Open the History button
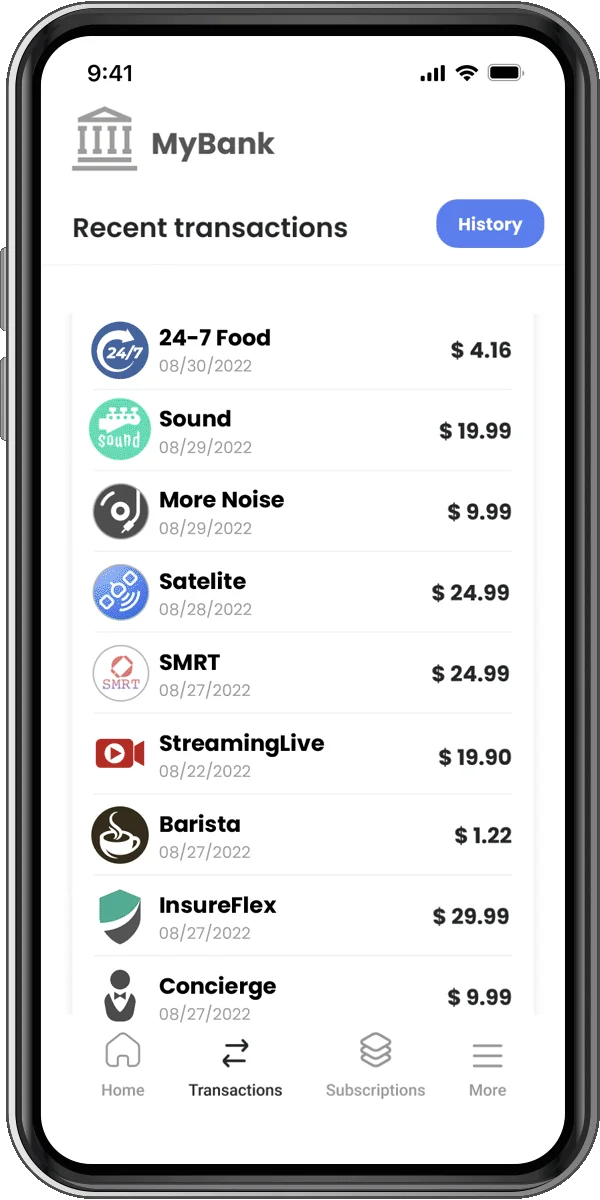 pyautogui.click(x=489, y=224)
